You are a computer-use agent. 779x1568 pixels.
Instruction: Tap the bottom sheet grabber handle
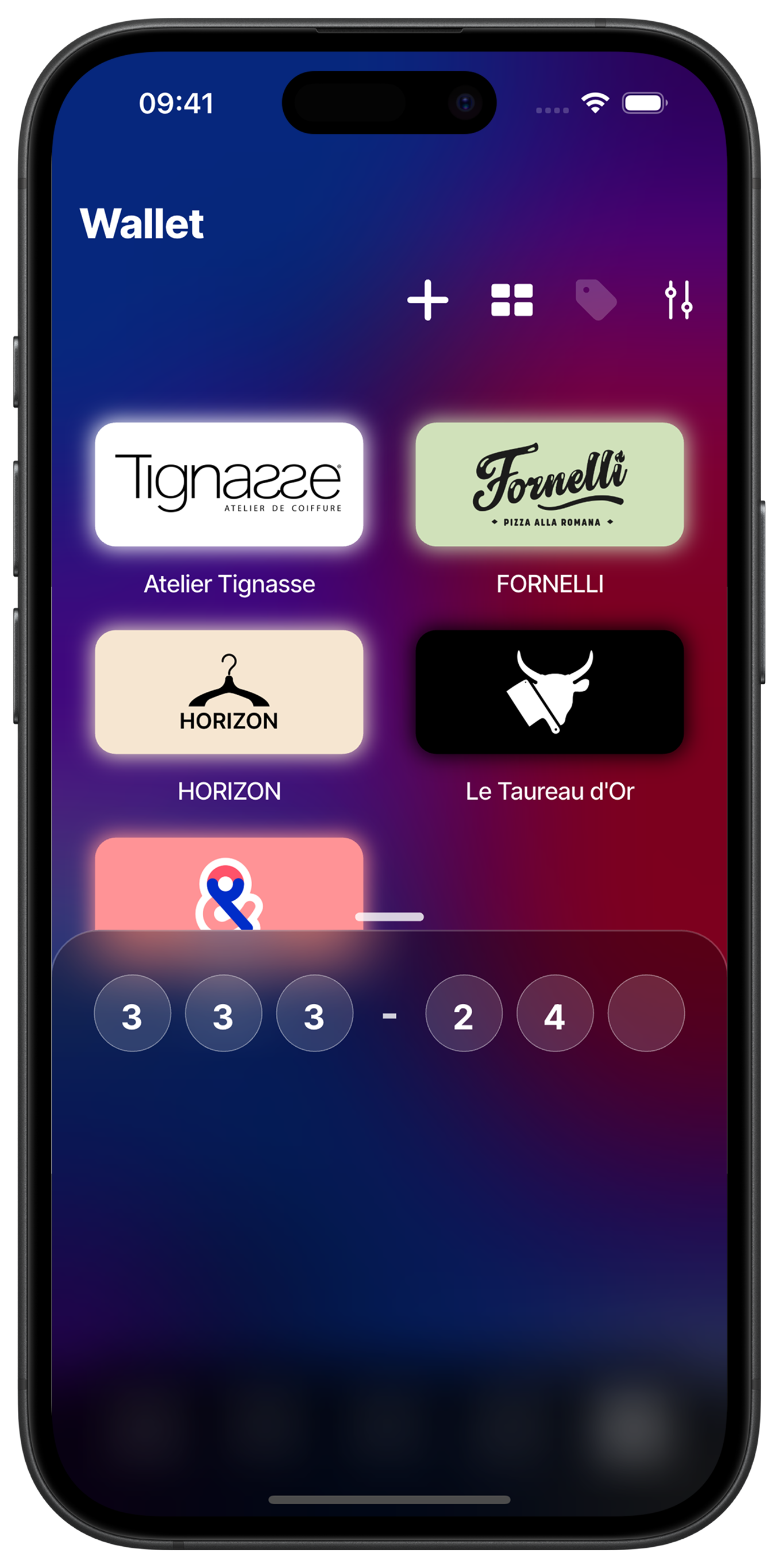click(x=389, y=916)
